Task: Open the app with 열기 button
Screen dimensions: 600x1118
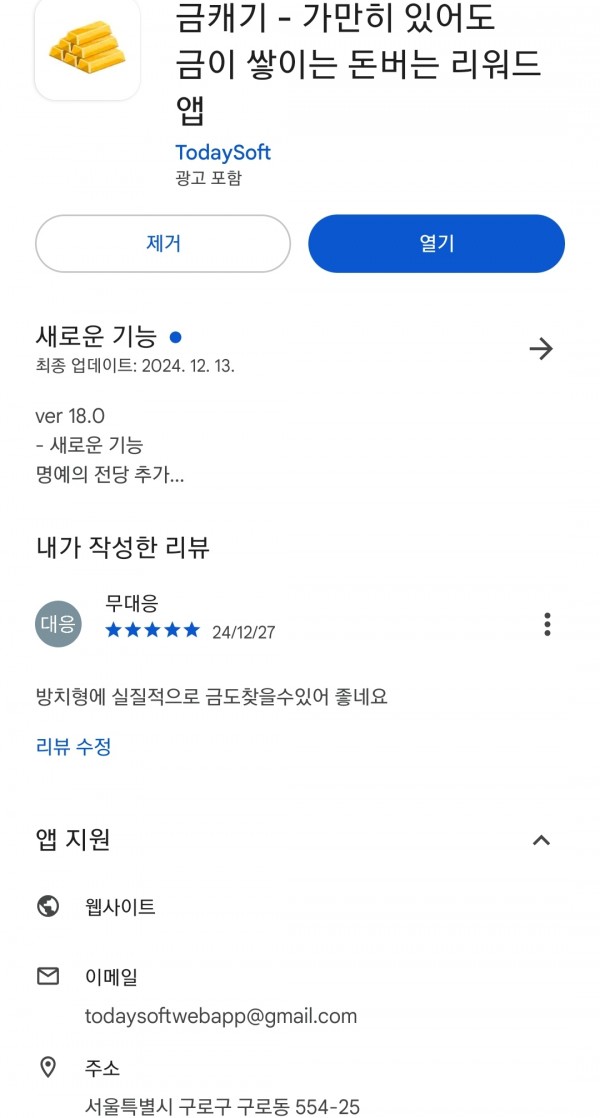Action: [x=436, y=244]
